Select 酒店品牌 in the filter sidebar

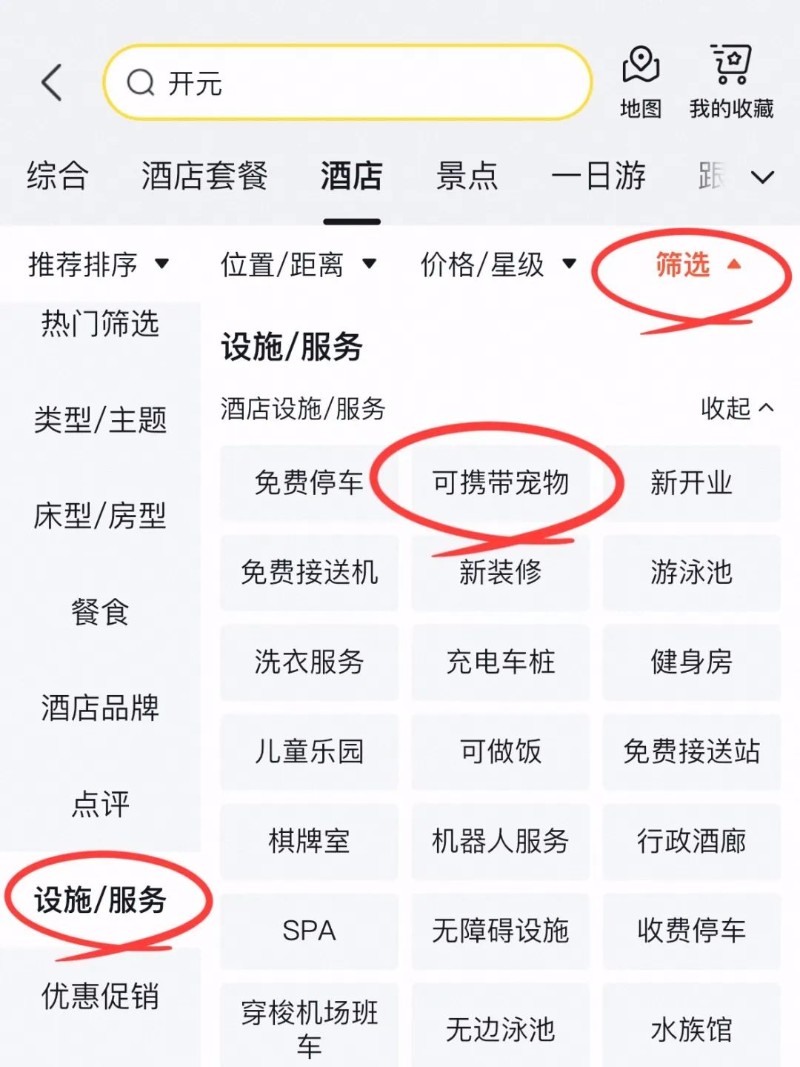click(100, 708)
